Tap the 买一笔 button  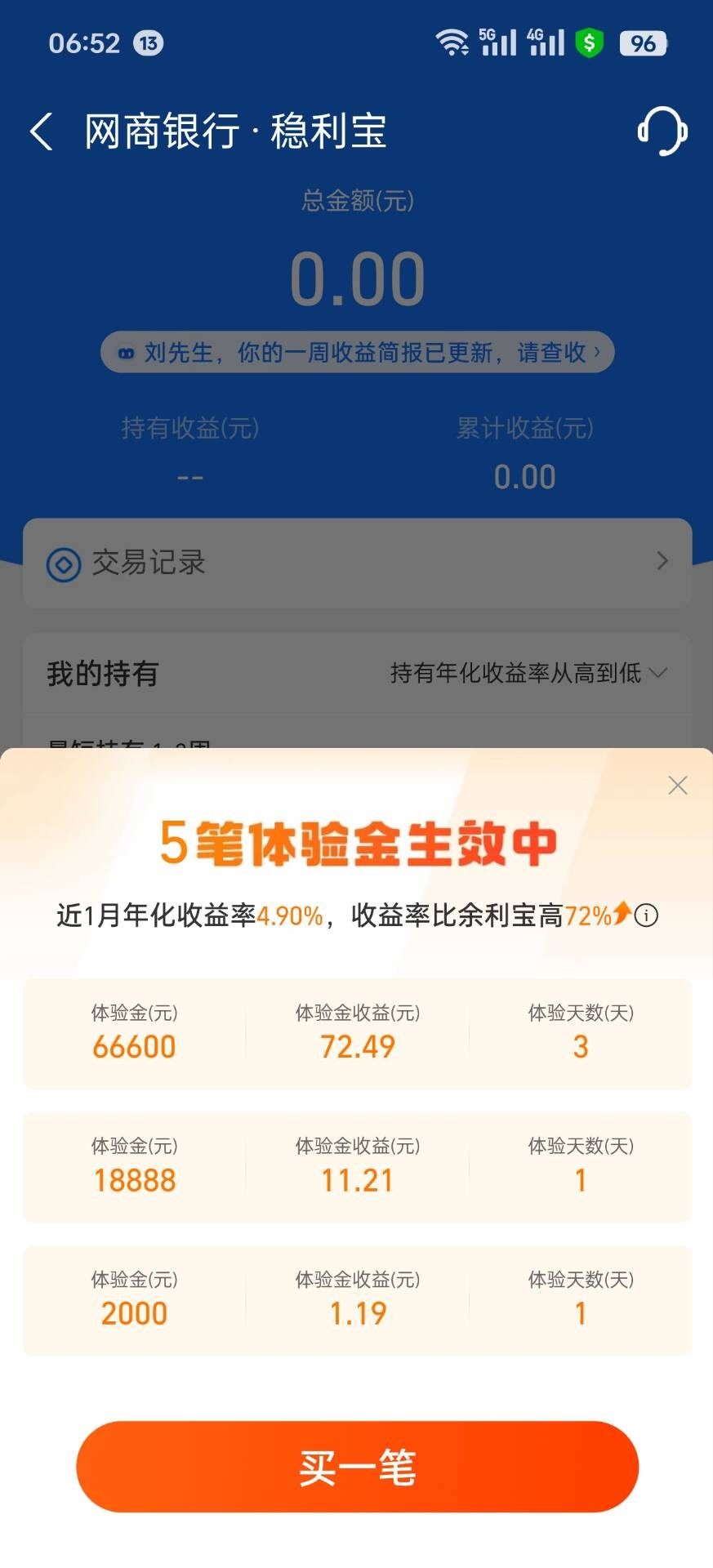coord(357,1467)
